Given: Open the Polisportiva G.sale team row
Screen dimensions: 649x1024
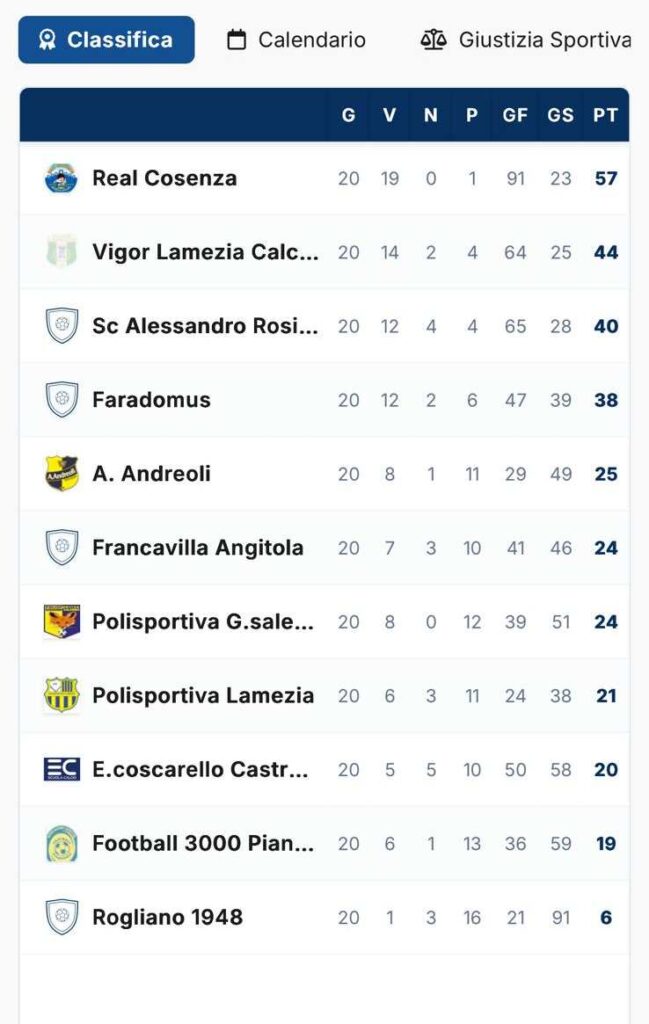Looking at the screenshot, I should (x=203, y=622).
